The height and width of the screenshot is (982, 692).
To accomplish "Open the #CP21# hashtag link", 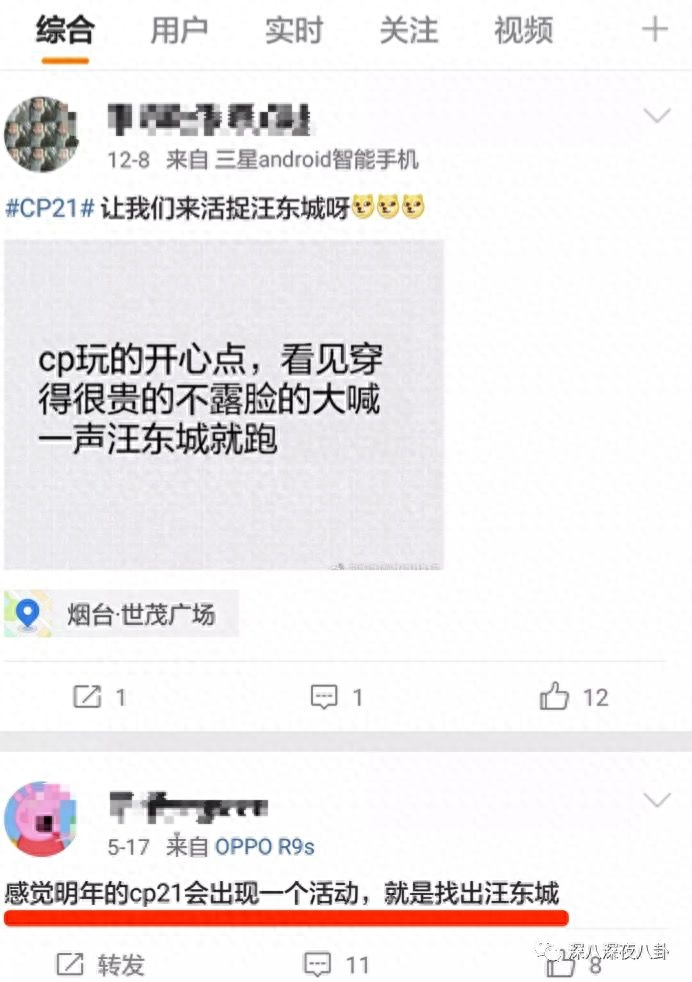I will tap(50, 209).
